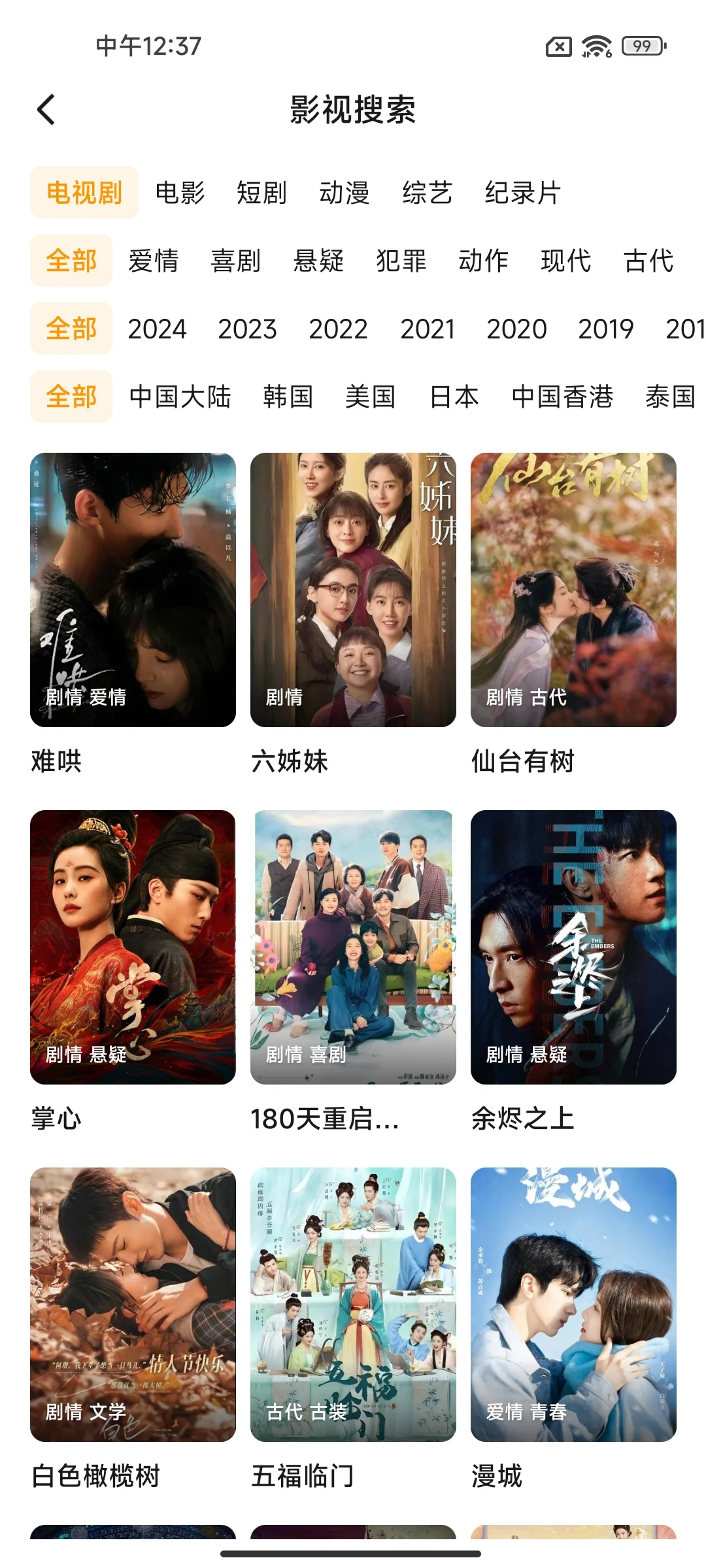Screen dimensions: 706x1568
Task: Select year 2022 filter
Action: (x=338, y=329)
